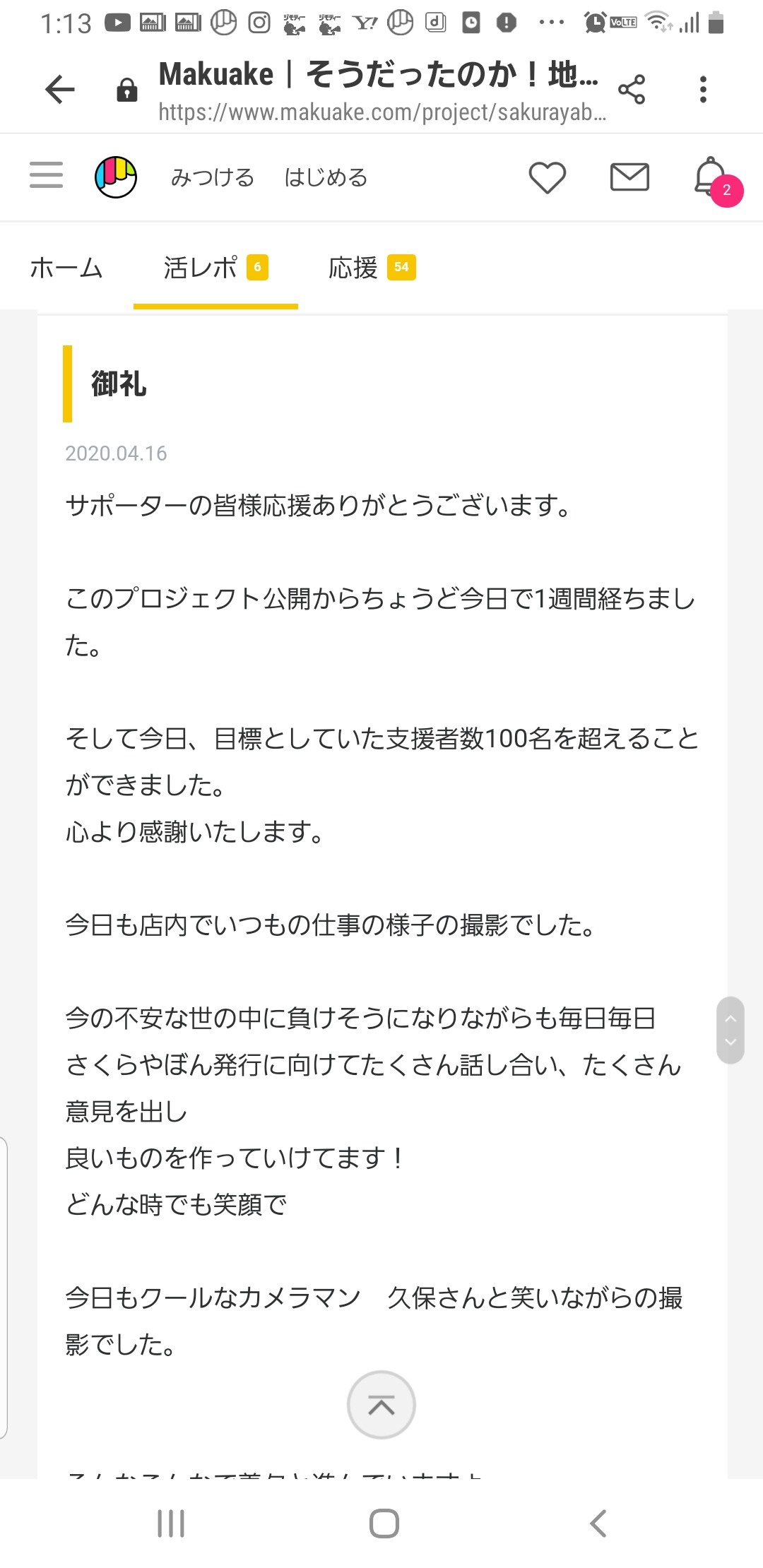This screenshot has height=1568, width=763.
Task: Switch to the 応援 tab
Action: (372, 268)
